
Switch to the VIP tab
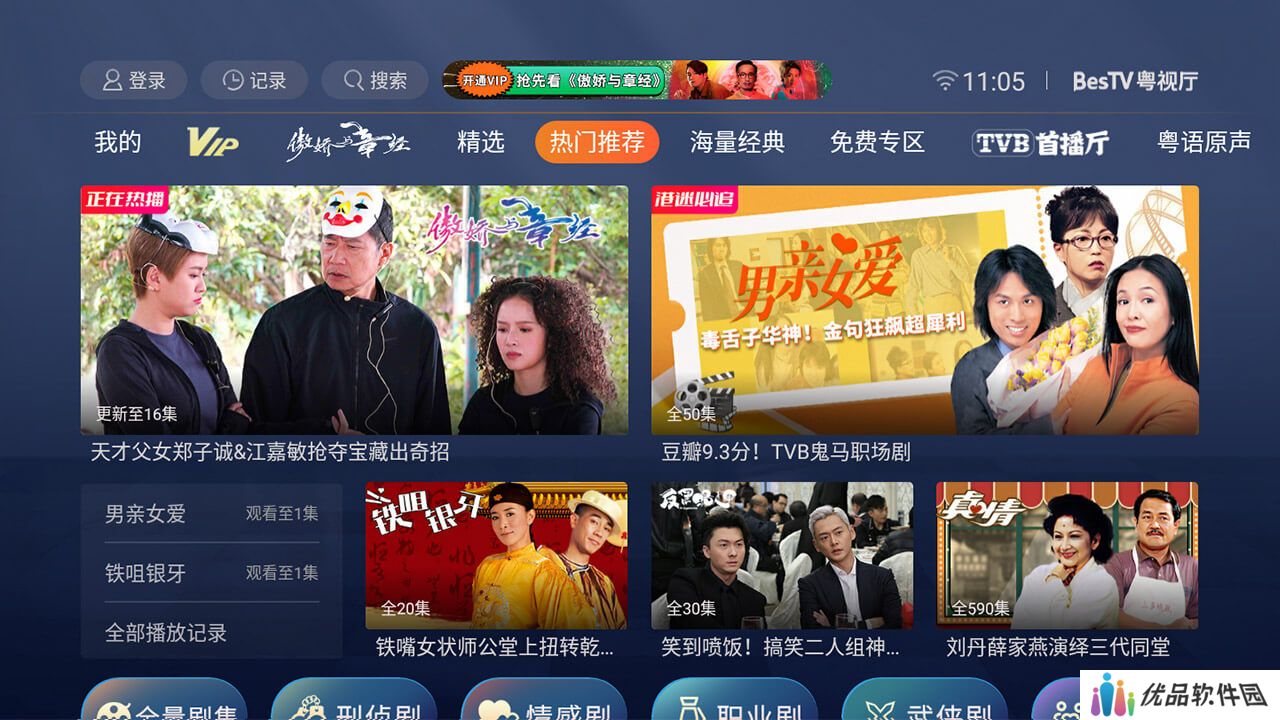point(213,142)
